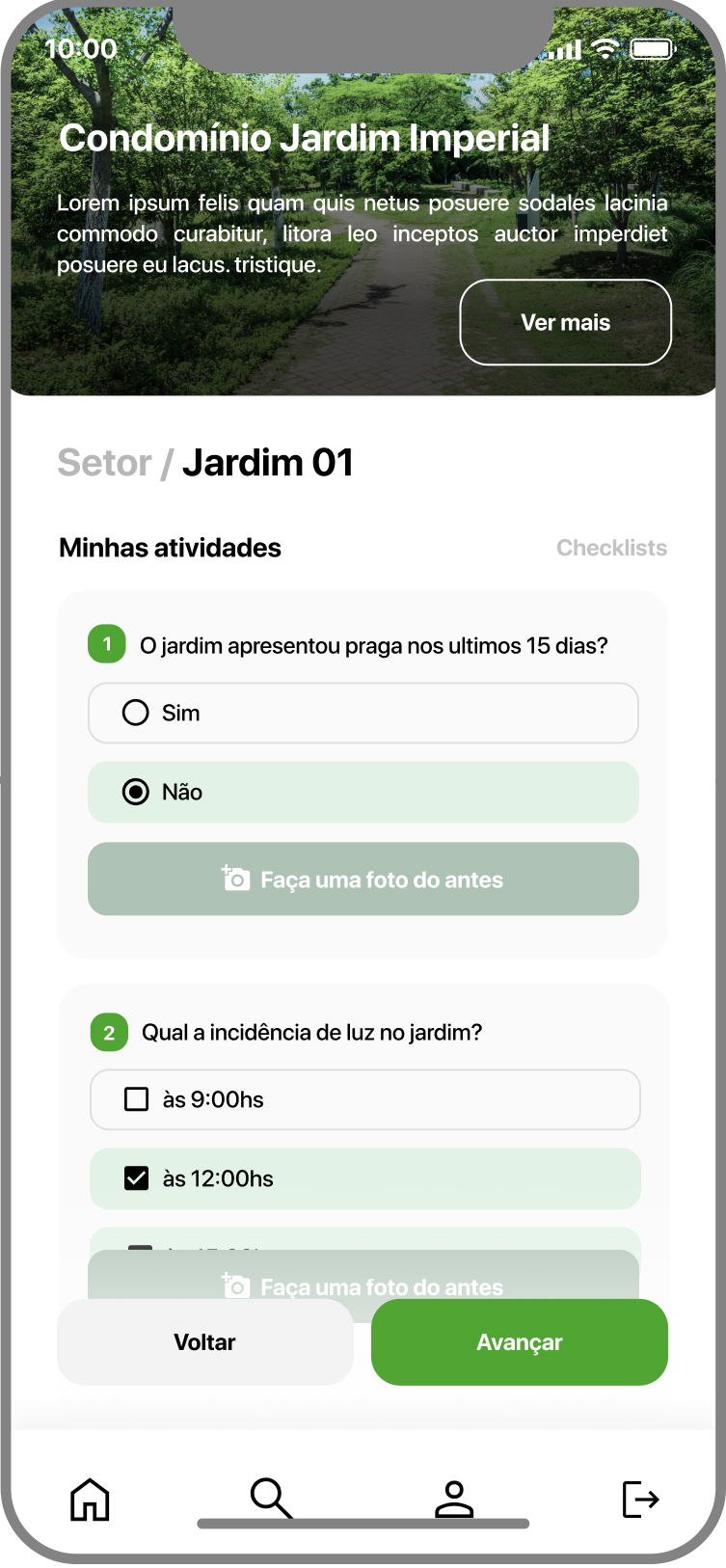Check the 'às 9:00hs' checkbox
Screen dimensions: 726x1568
tap(136, 1099)
